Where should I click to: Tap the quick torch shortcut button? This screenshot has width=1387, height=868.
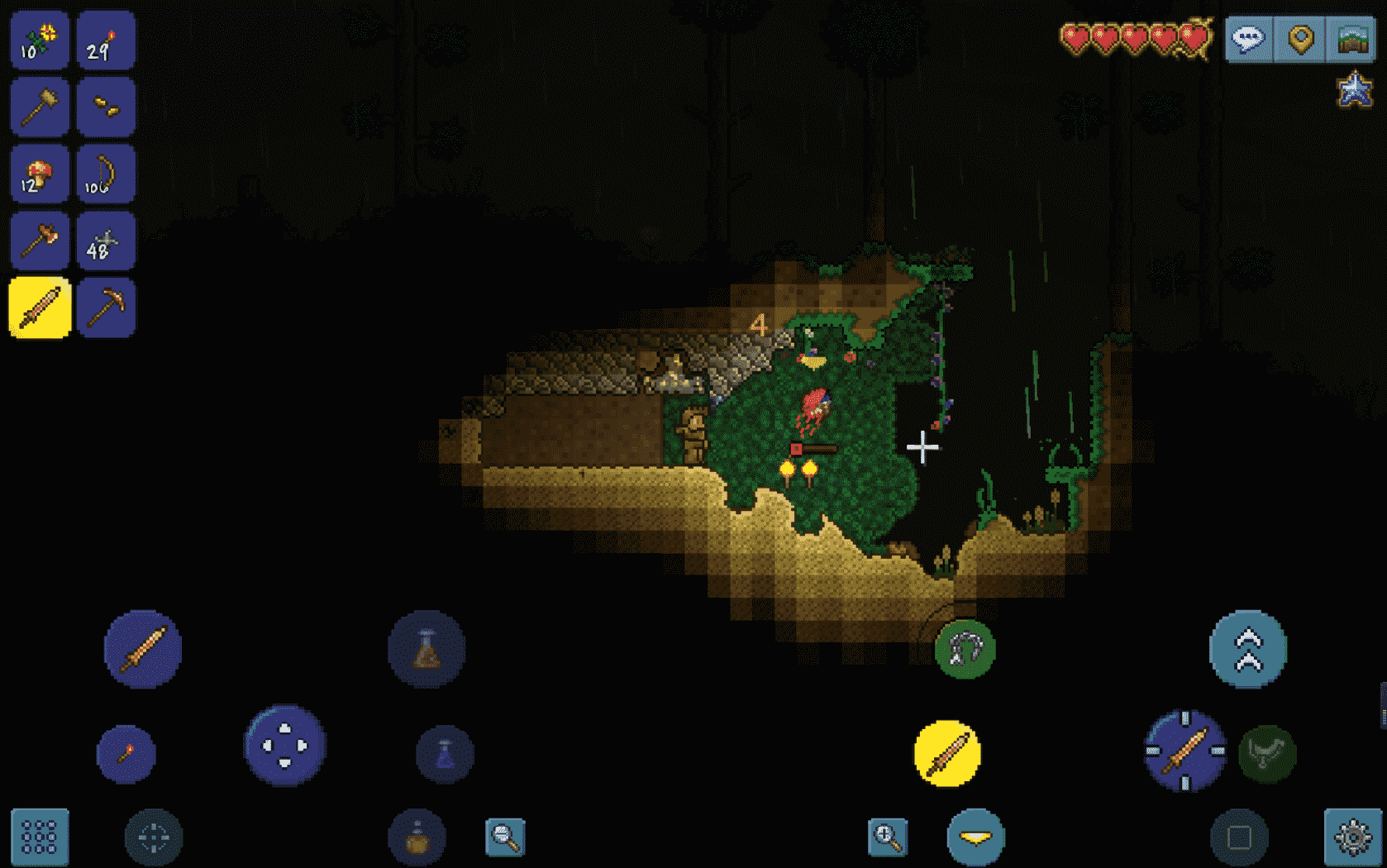[x=126, y=754]
